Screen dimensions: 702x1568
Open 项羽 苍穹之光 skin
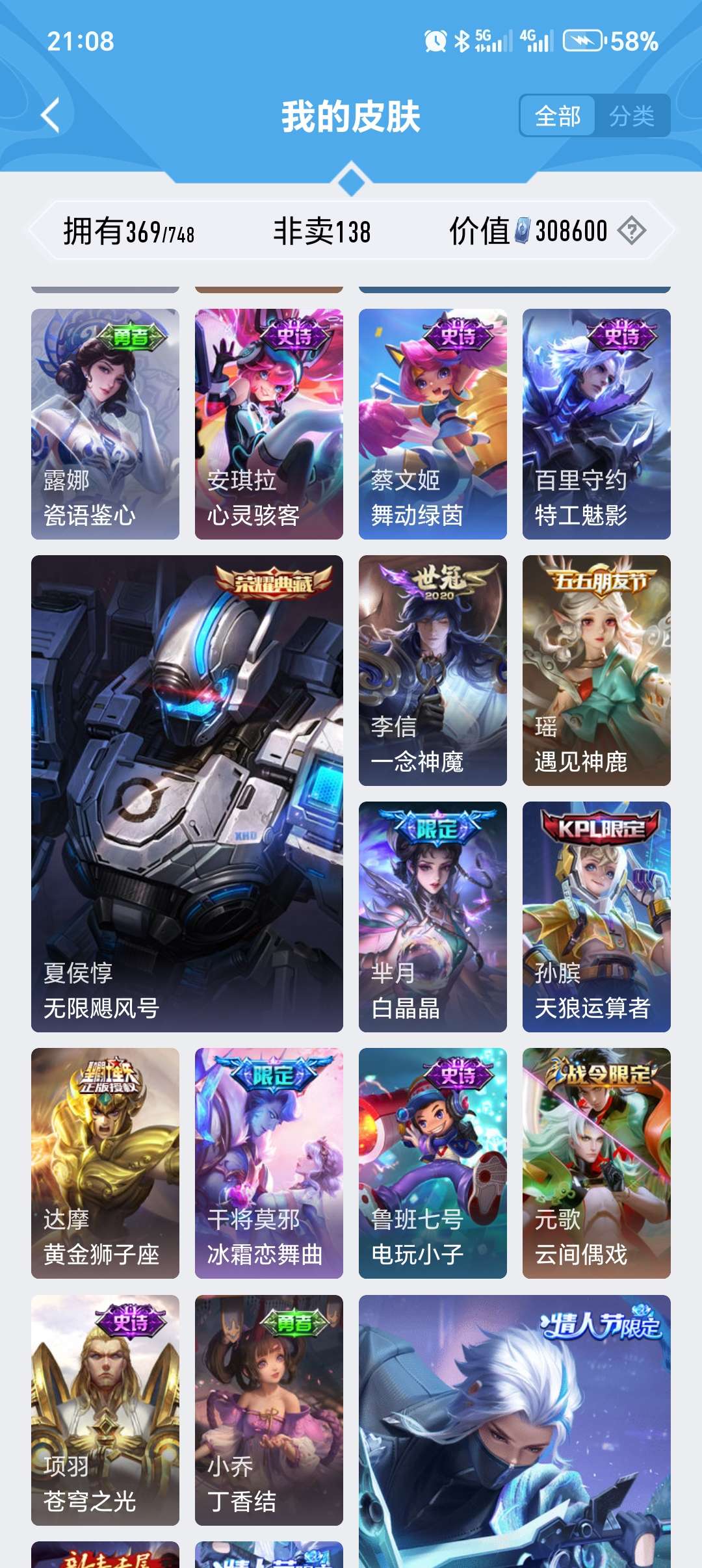[x=105, y=1409]
